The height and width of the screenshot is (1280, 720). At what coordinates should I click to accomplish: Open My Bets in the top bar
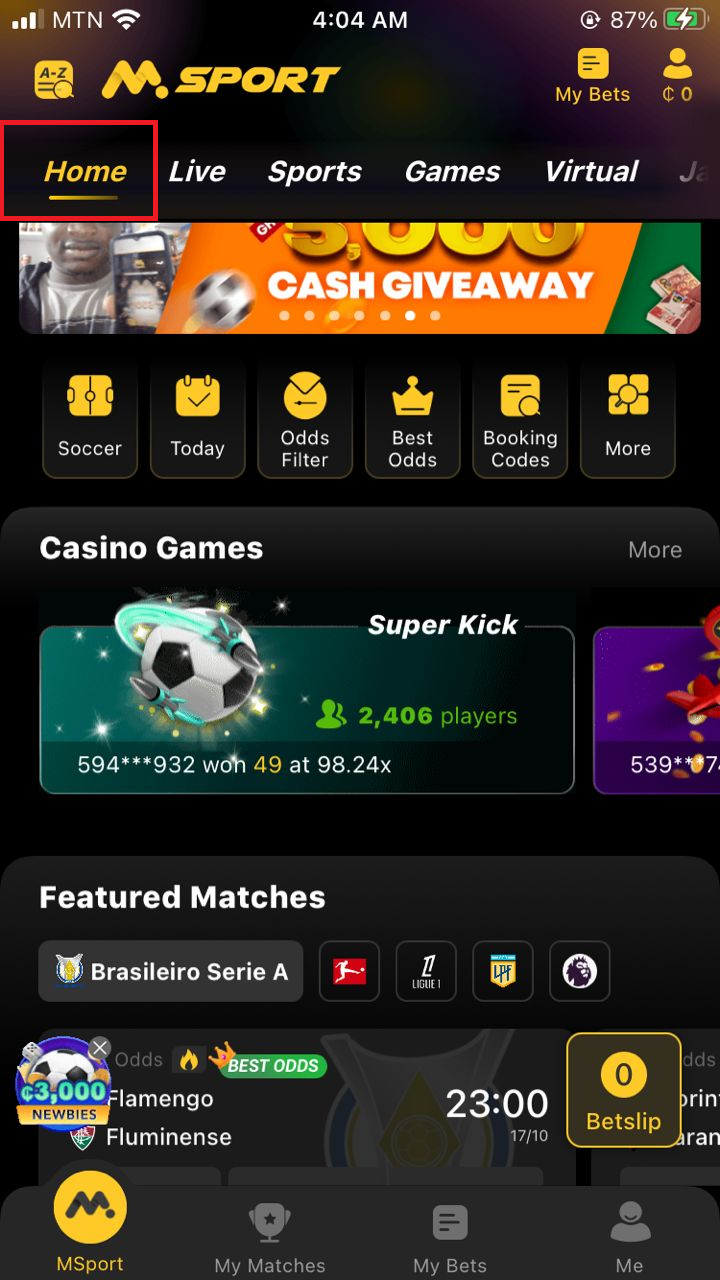pyautogui.click(x=593, y=77)
